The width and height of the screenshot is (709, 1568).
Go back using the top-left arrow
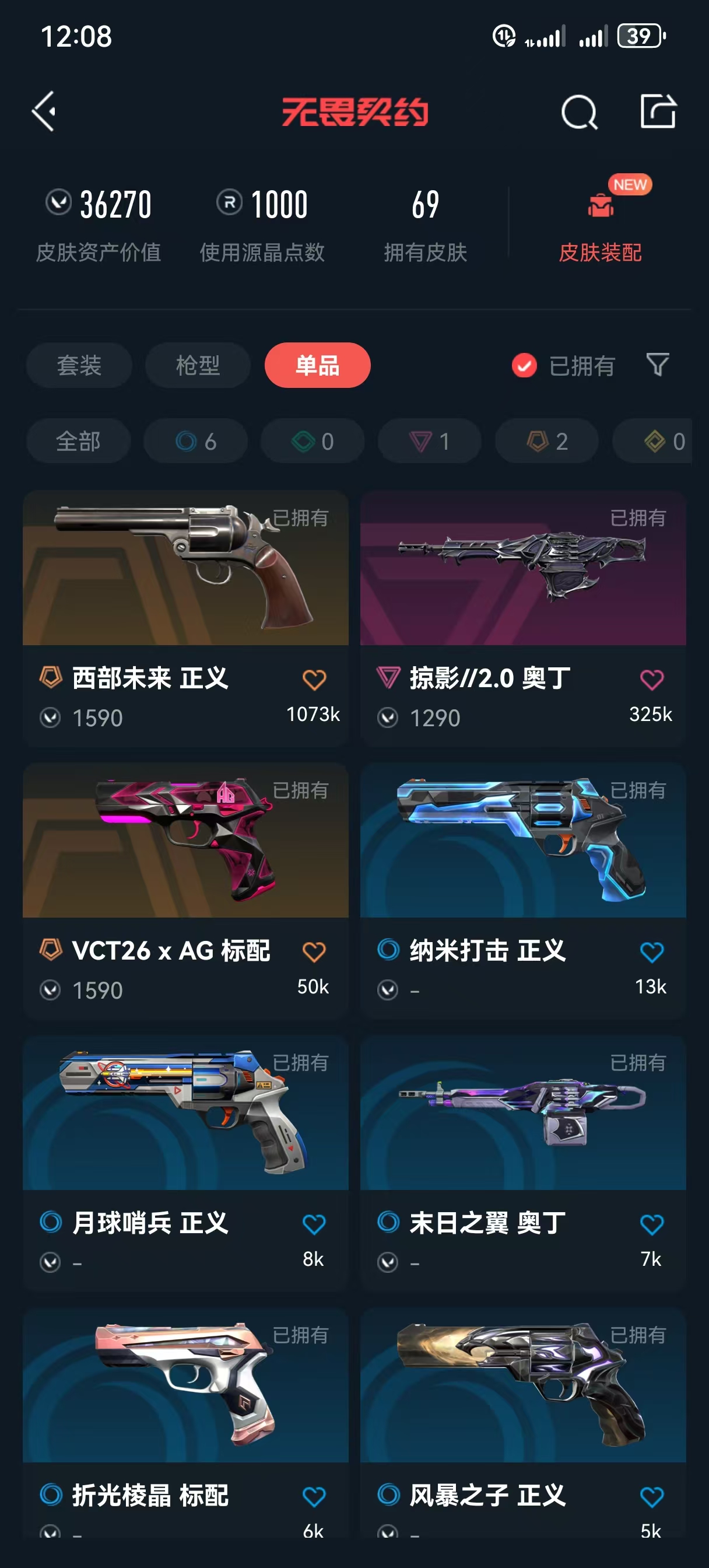(x=44, y=111)
